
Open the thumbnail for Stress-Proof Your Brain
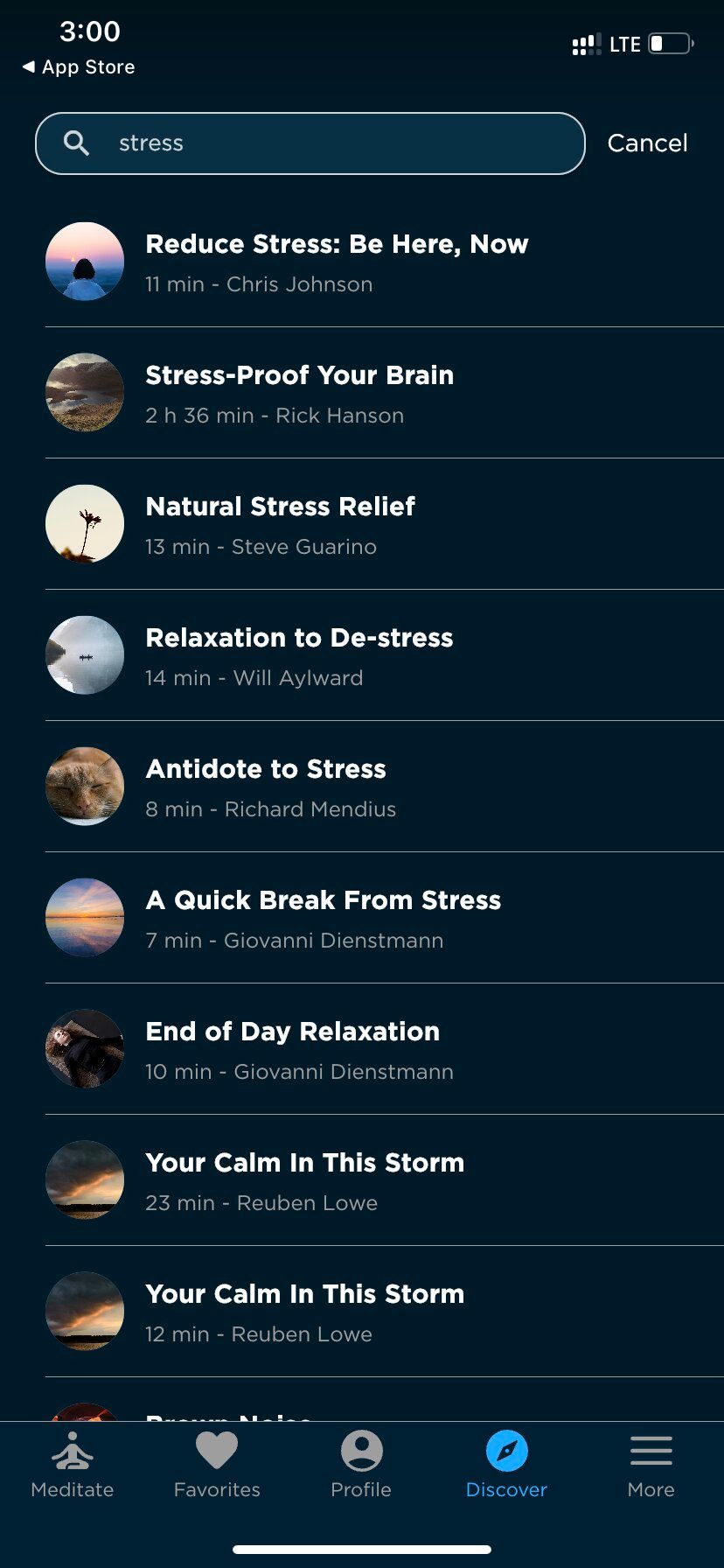tap(84, 392)
